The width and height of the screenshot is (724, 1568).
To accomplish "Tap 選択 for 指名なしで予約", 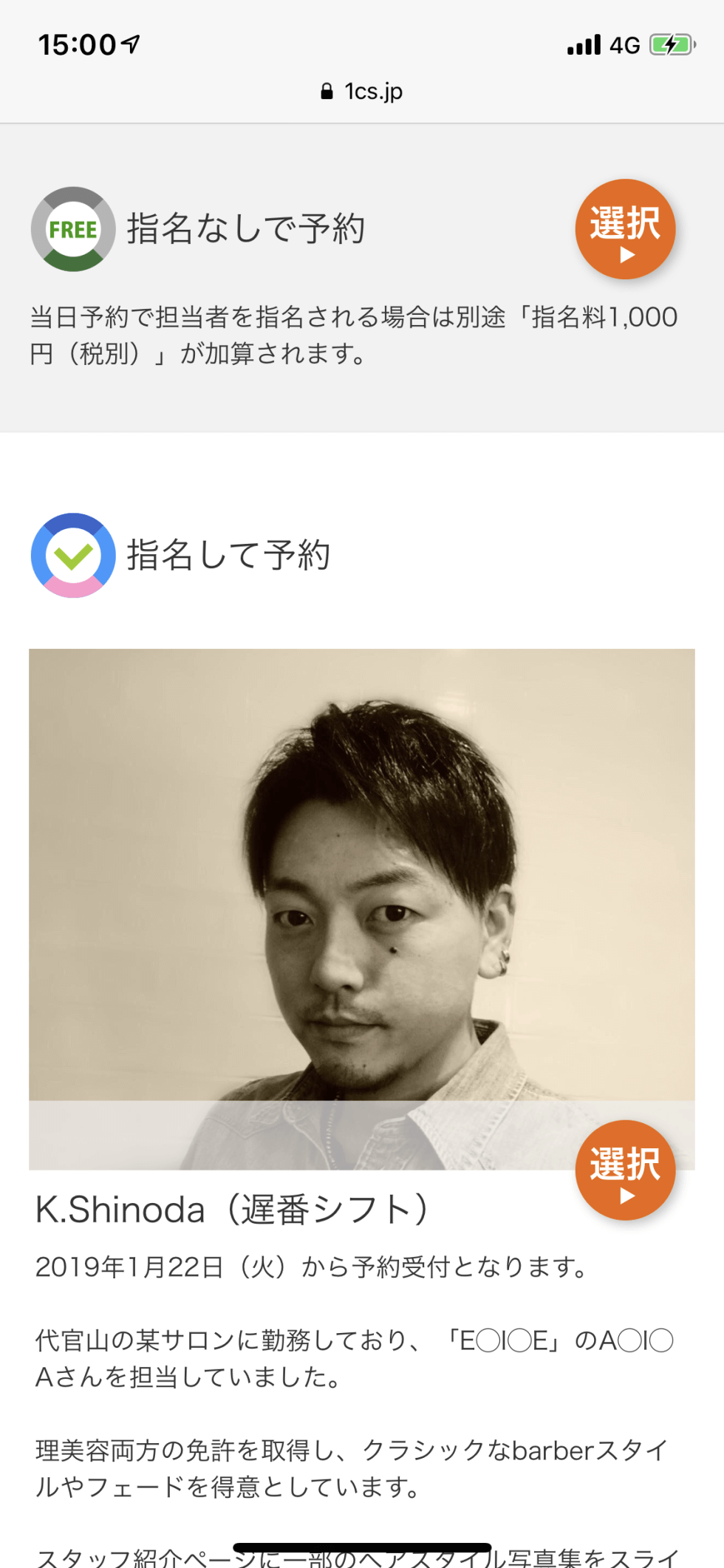I will click(x=625, y=229).
